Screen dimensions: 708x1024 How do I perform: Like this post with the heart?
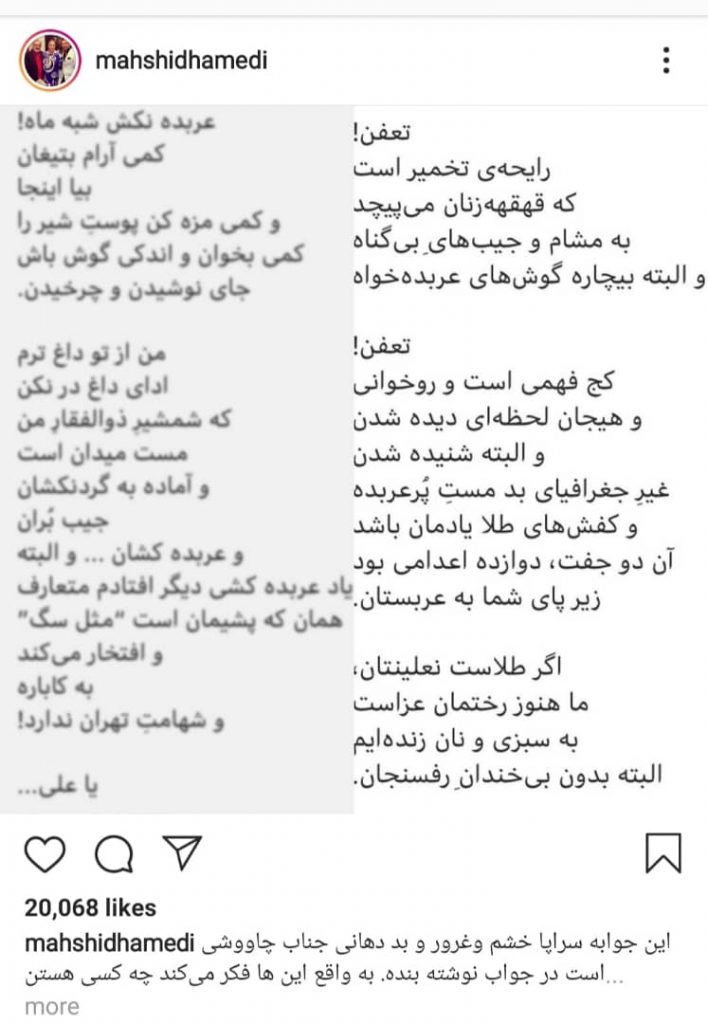[45, 853]
